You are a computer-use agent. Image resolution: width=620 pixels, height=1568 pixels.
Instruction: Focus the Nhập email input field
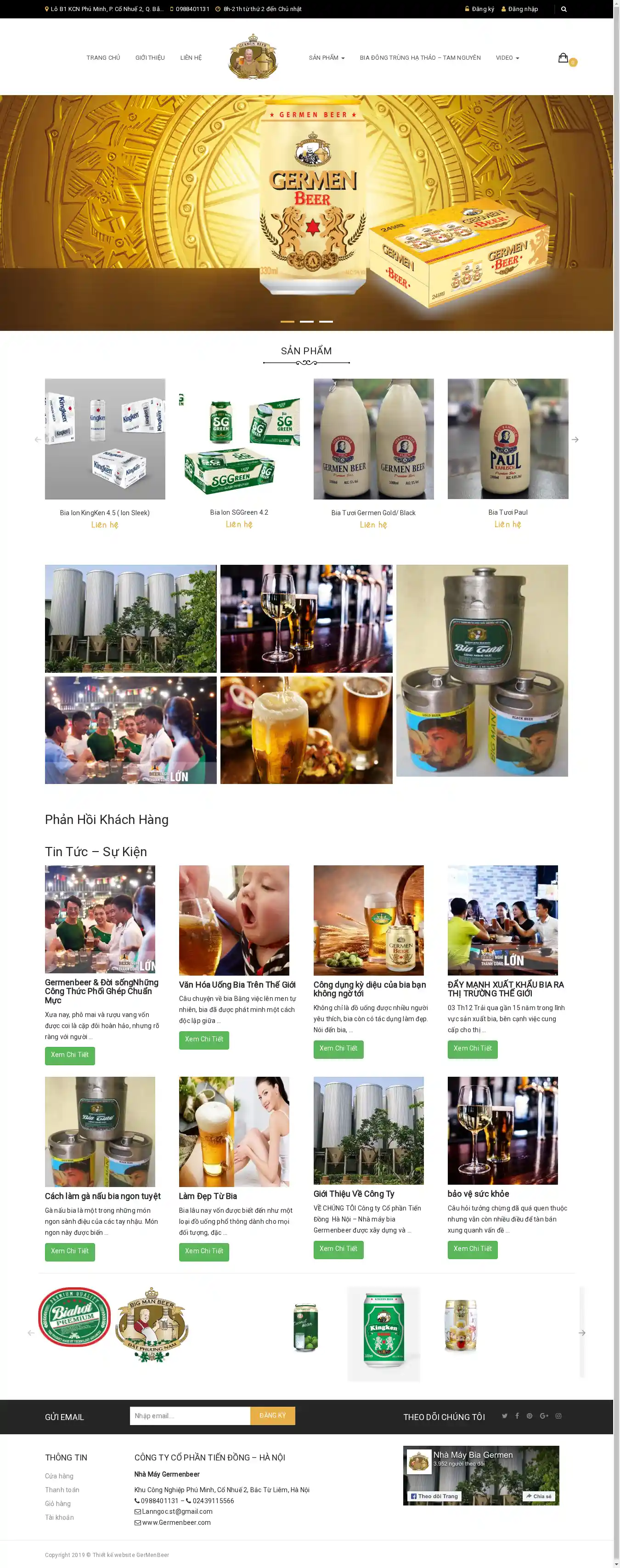190,1416
